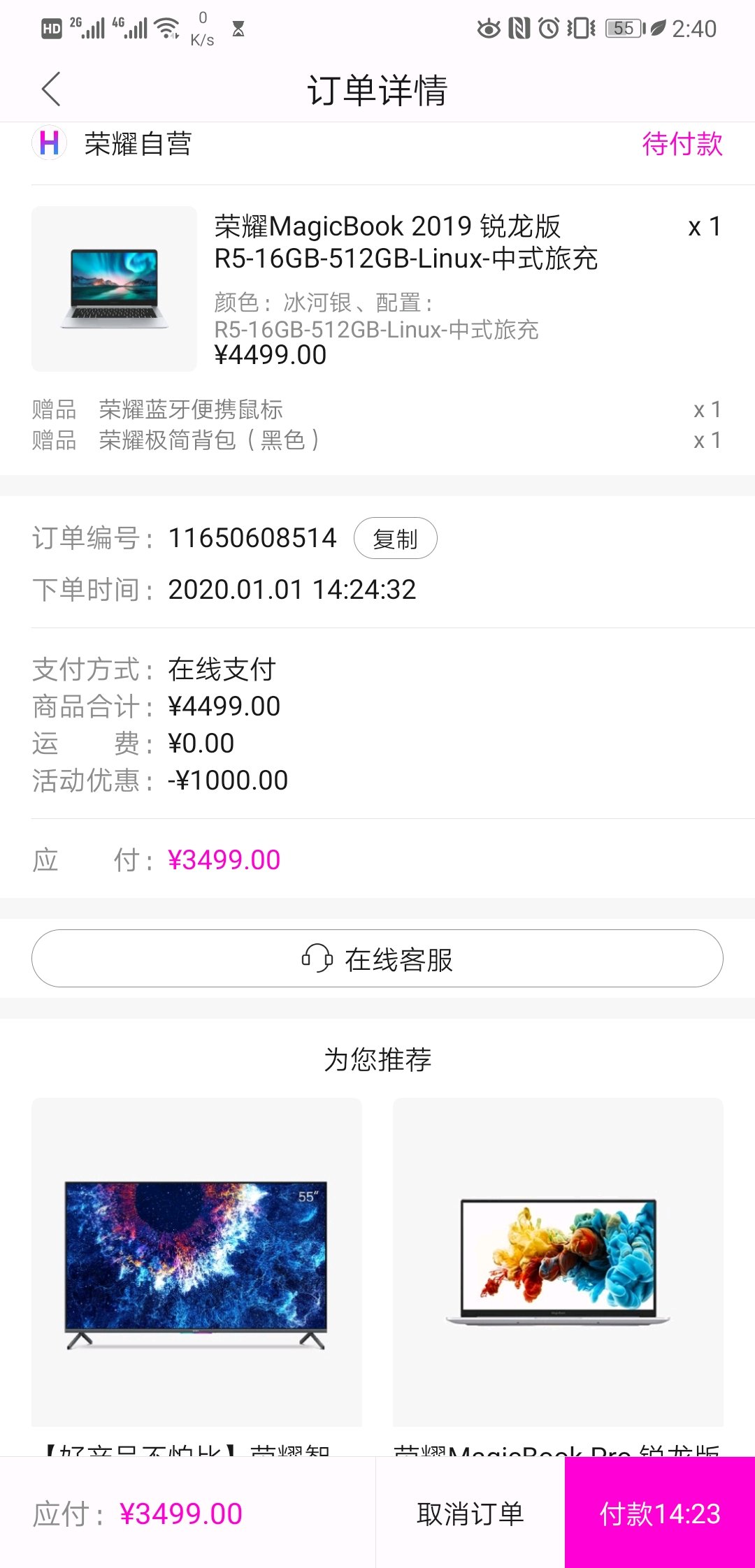The width and height of the screenshot is (755, 1568).
Task: Go back from order details
Action: point(51,89)
